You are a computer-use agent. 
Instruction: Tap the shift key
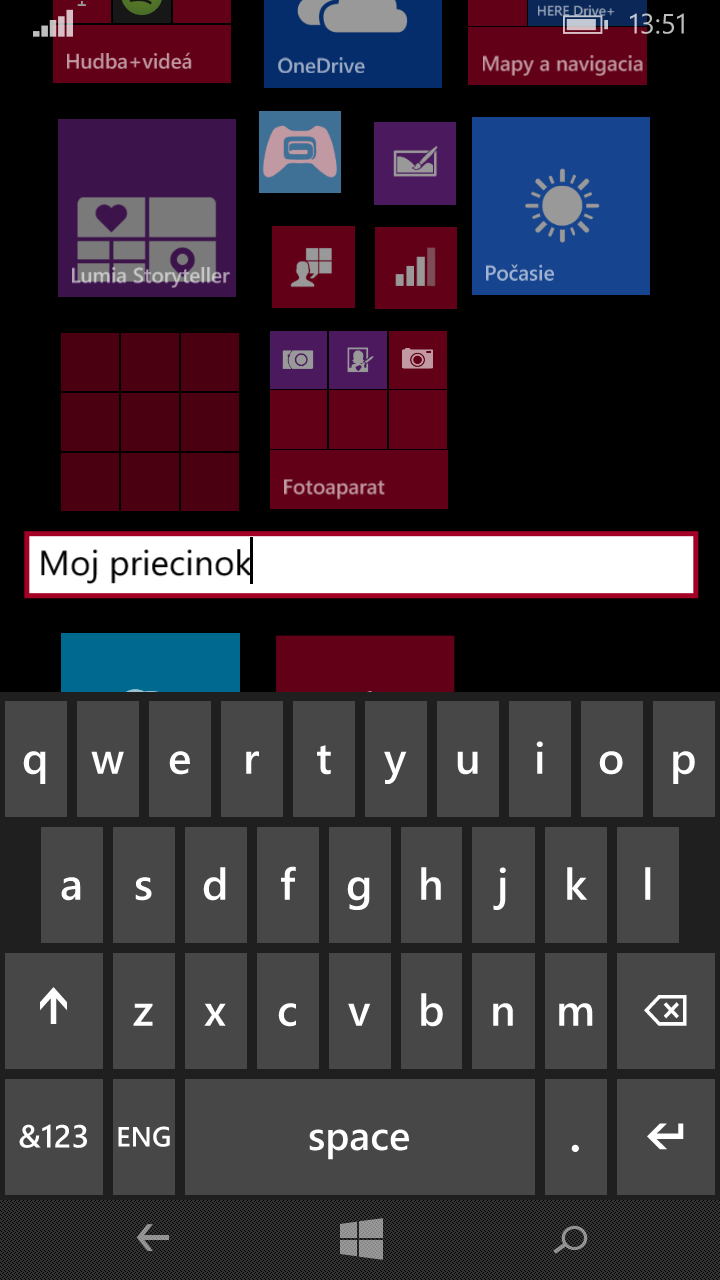tap(54, 1012)
